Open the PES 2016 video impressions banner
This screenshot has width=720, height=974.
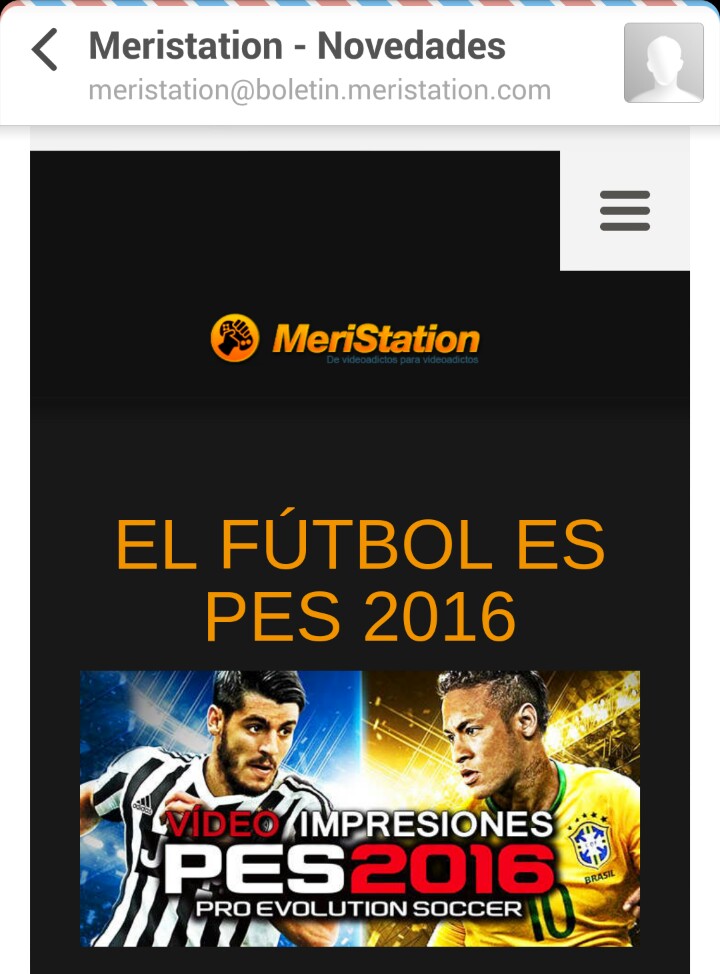[360, 808]
